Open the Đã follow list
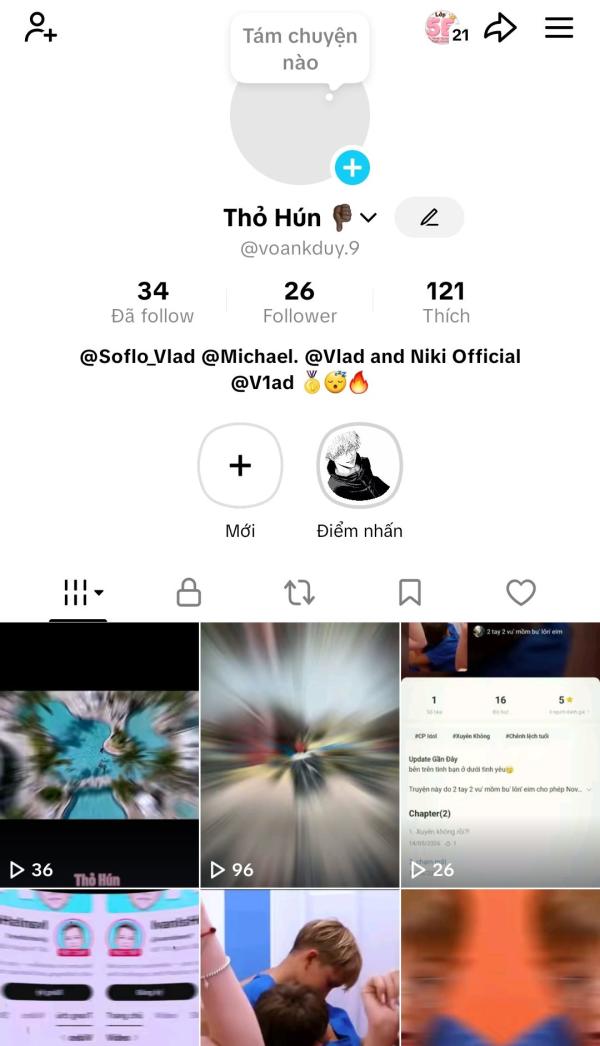The image size is (600, 1046). click(153, 302)
